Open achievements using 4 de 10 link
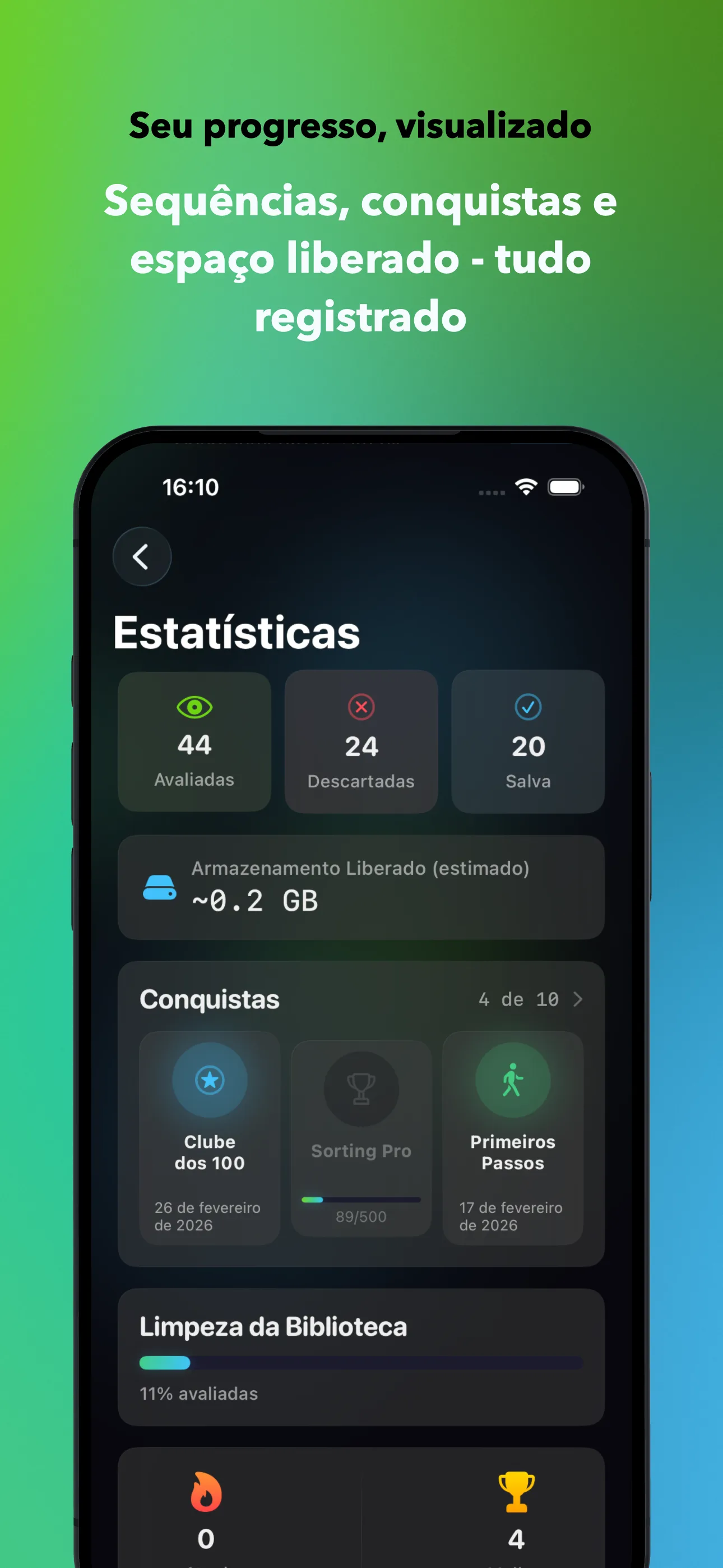Viewport: 723px width, 1568px height. (x=518, y=999)
